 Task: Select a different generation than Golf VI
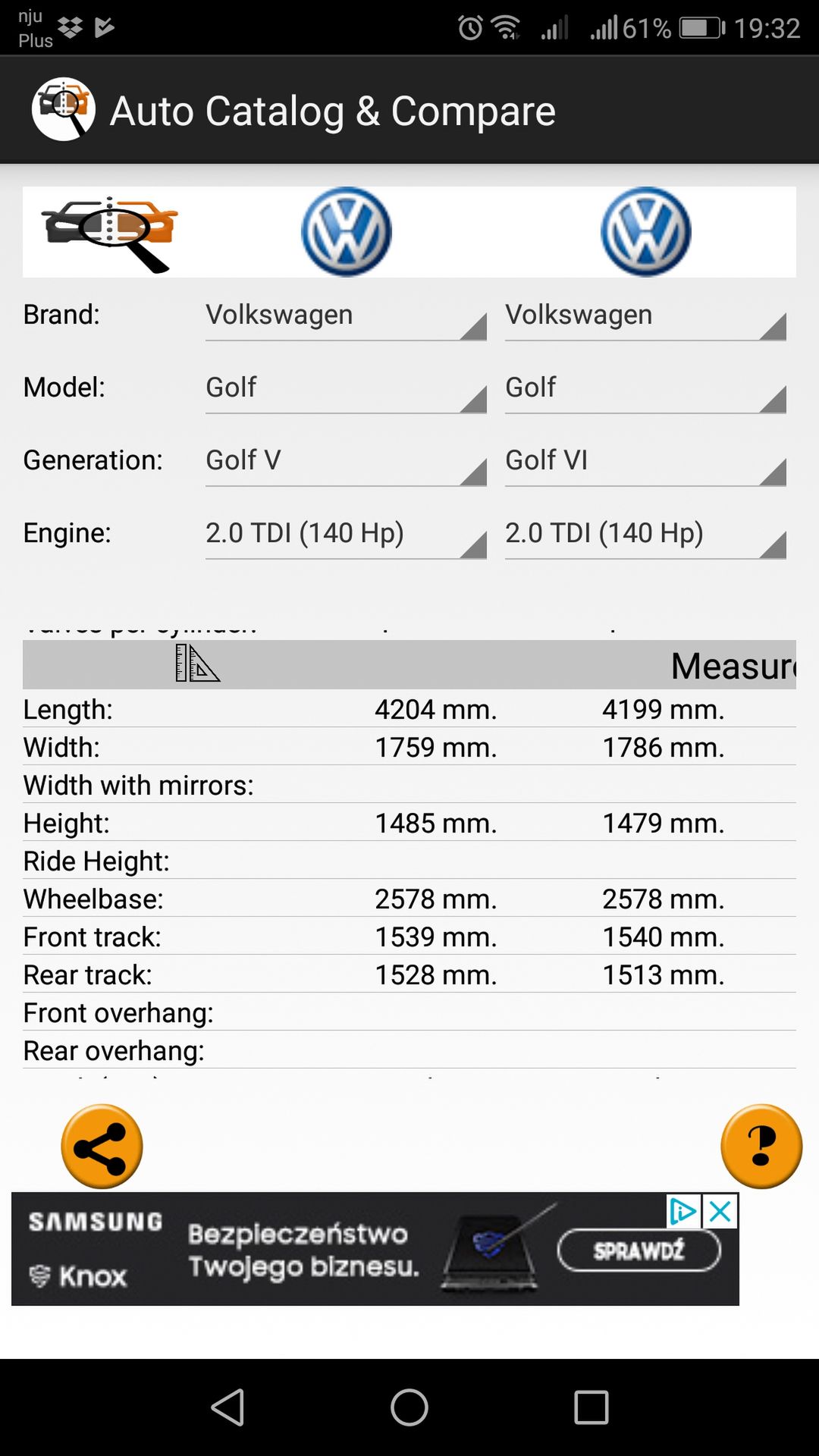click(x=645, y=461)
